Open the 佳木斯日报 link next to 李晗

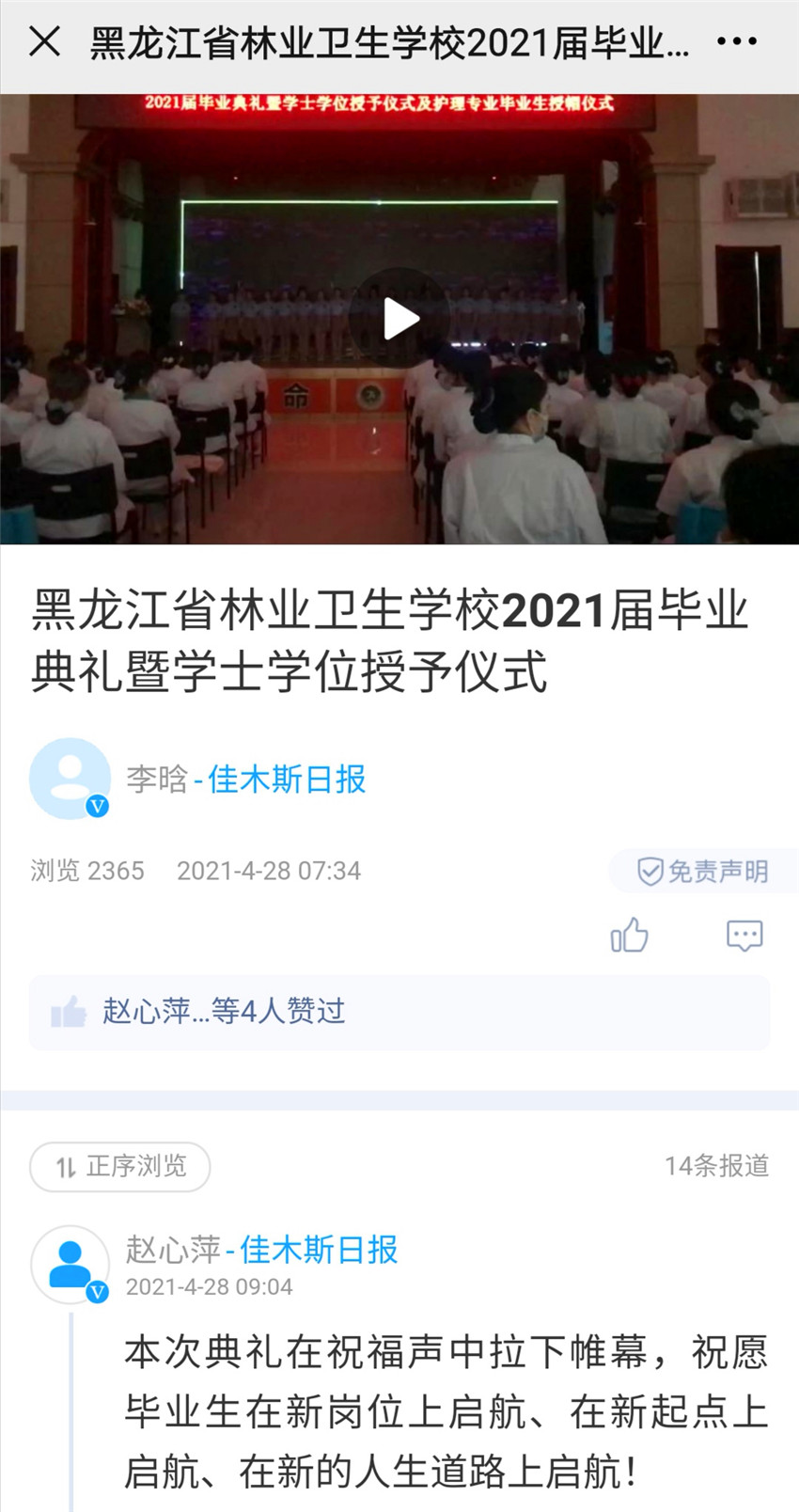tap(286, 780)
